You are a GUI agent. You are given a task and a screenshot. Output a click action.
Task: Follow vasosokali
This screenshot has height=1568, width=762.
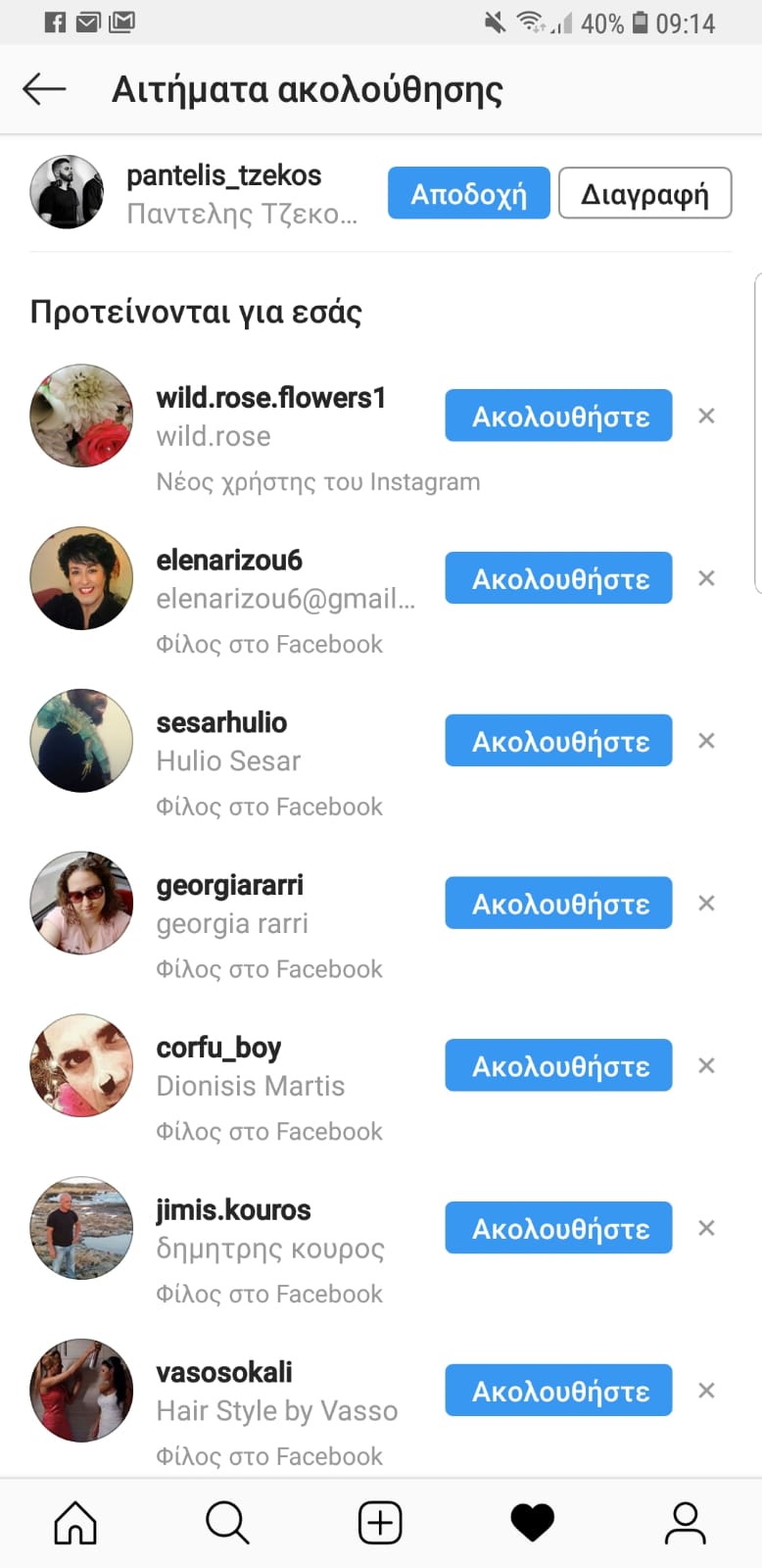[558, 1391]
